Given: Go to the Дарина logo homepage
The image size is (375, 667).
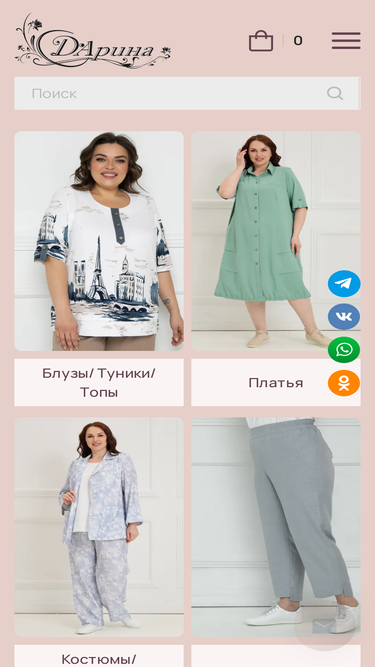Looking at the screenshot, I should coord(93,41).
